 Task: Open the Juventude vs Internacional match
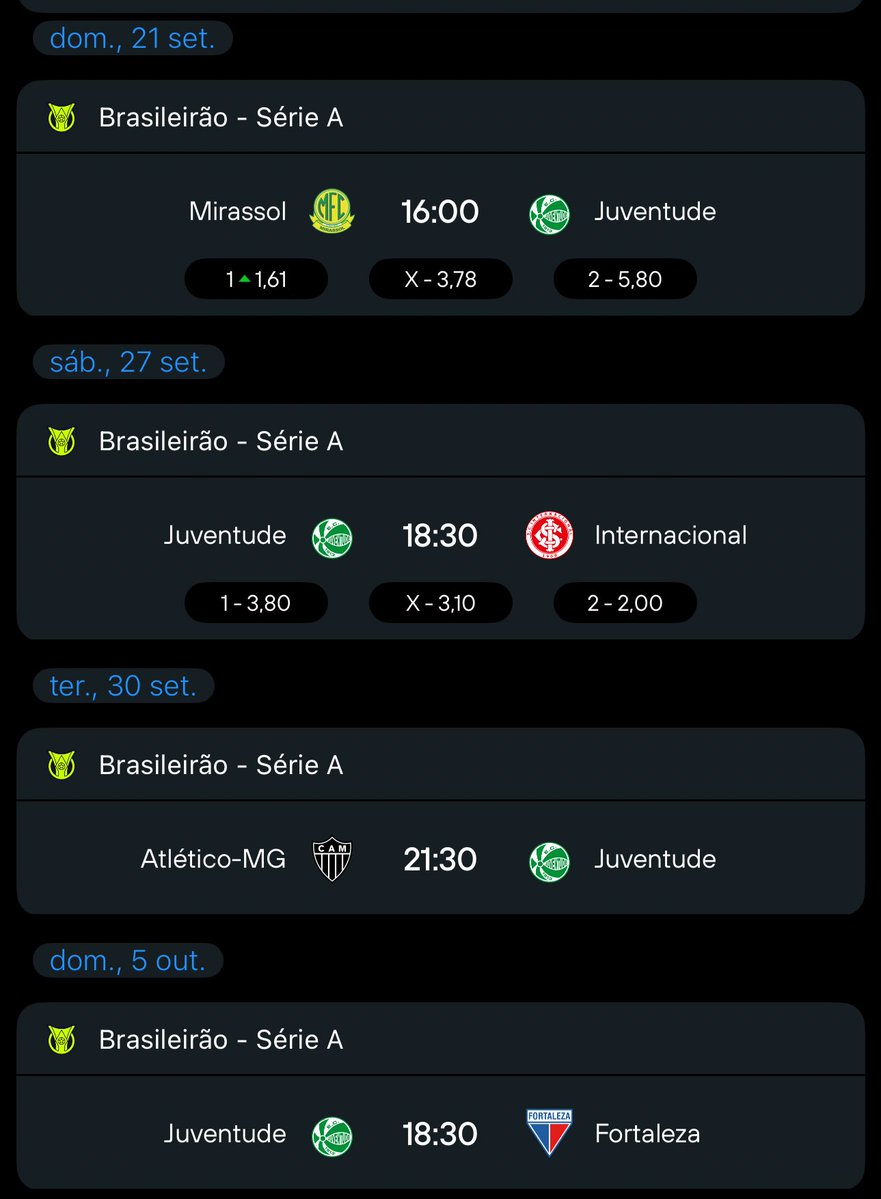click(x=440, y=536)
